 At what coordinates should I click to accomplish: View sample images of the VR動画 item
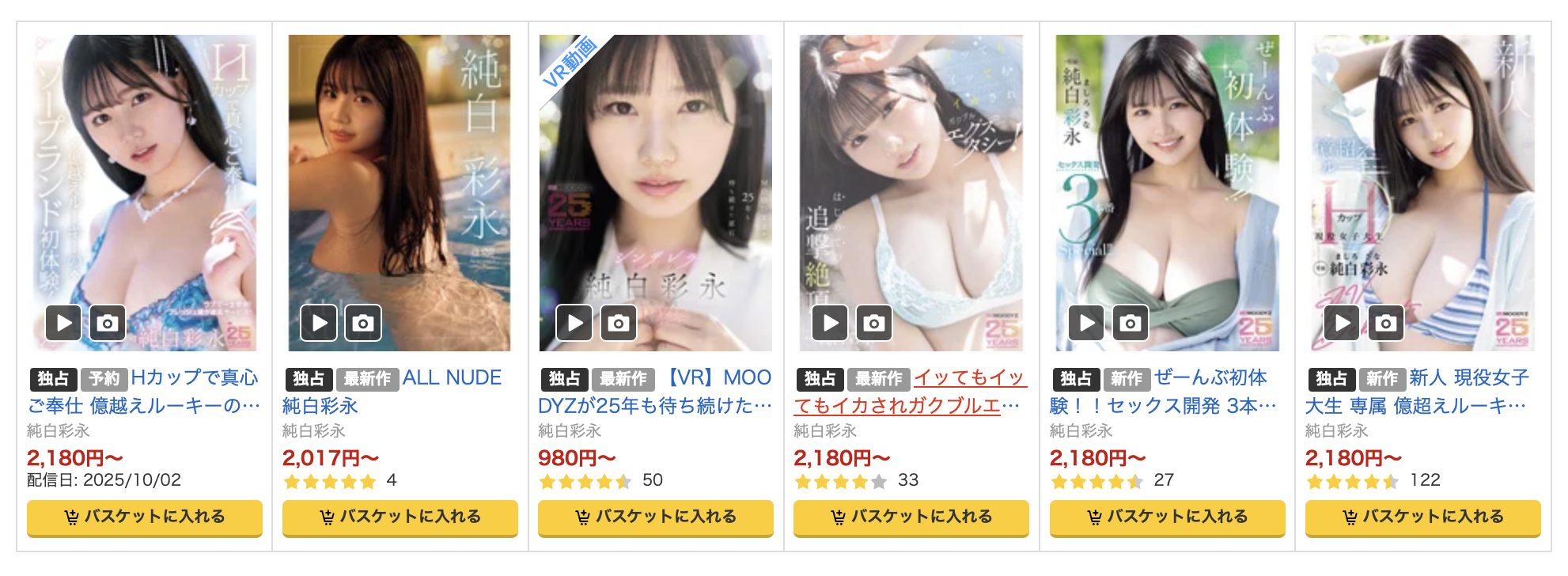(x=619, y=323)
